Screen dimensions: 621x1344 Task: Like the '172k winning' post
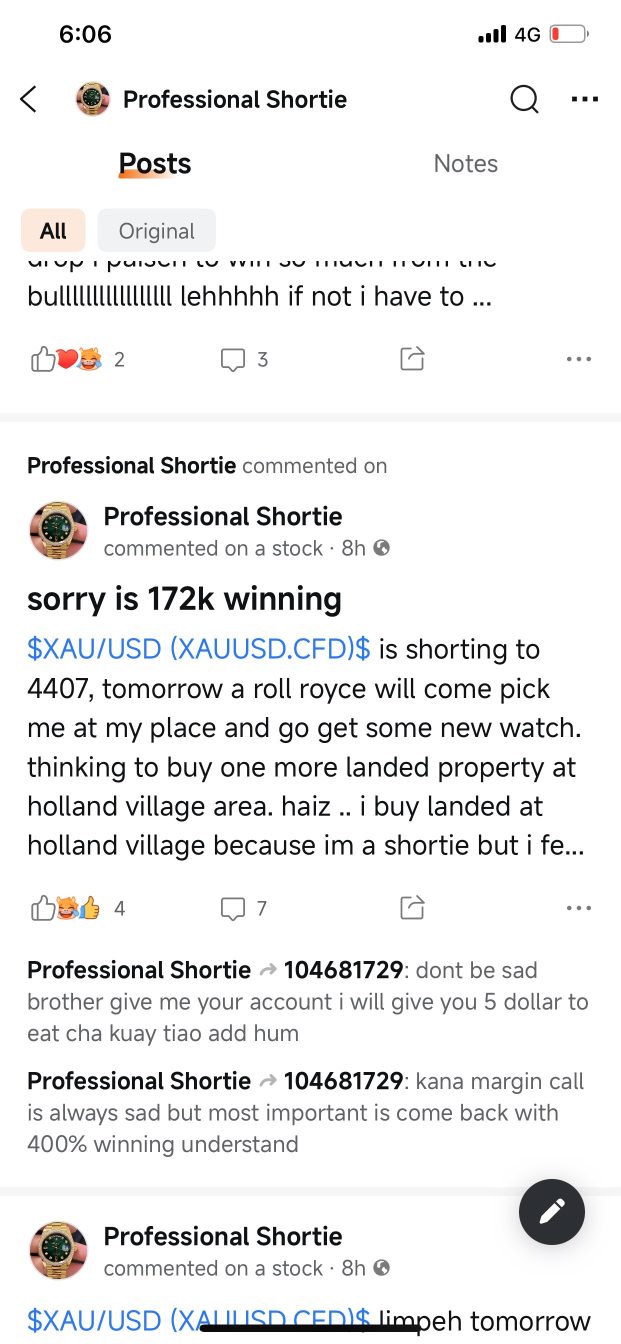(43, 908)
